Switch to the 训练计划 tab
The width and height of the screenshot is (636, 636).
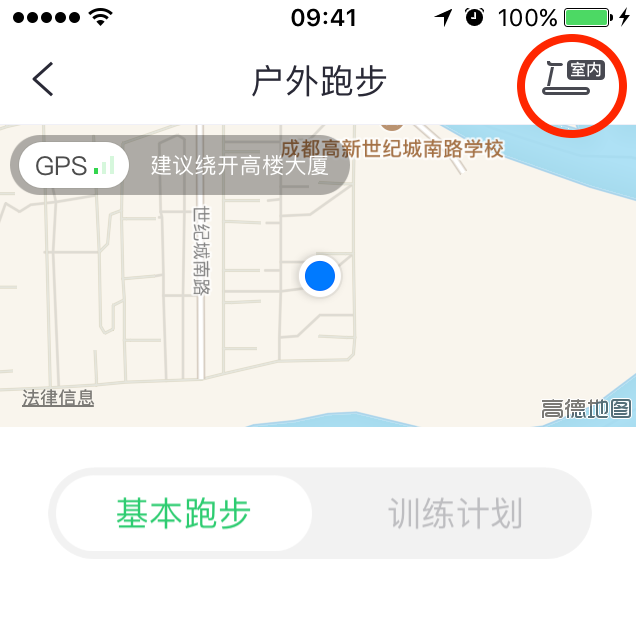click(x=455, y=514)
